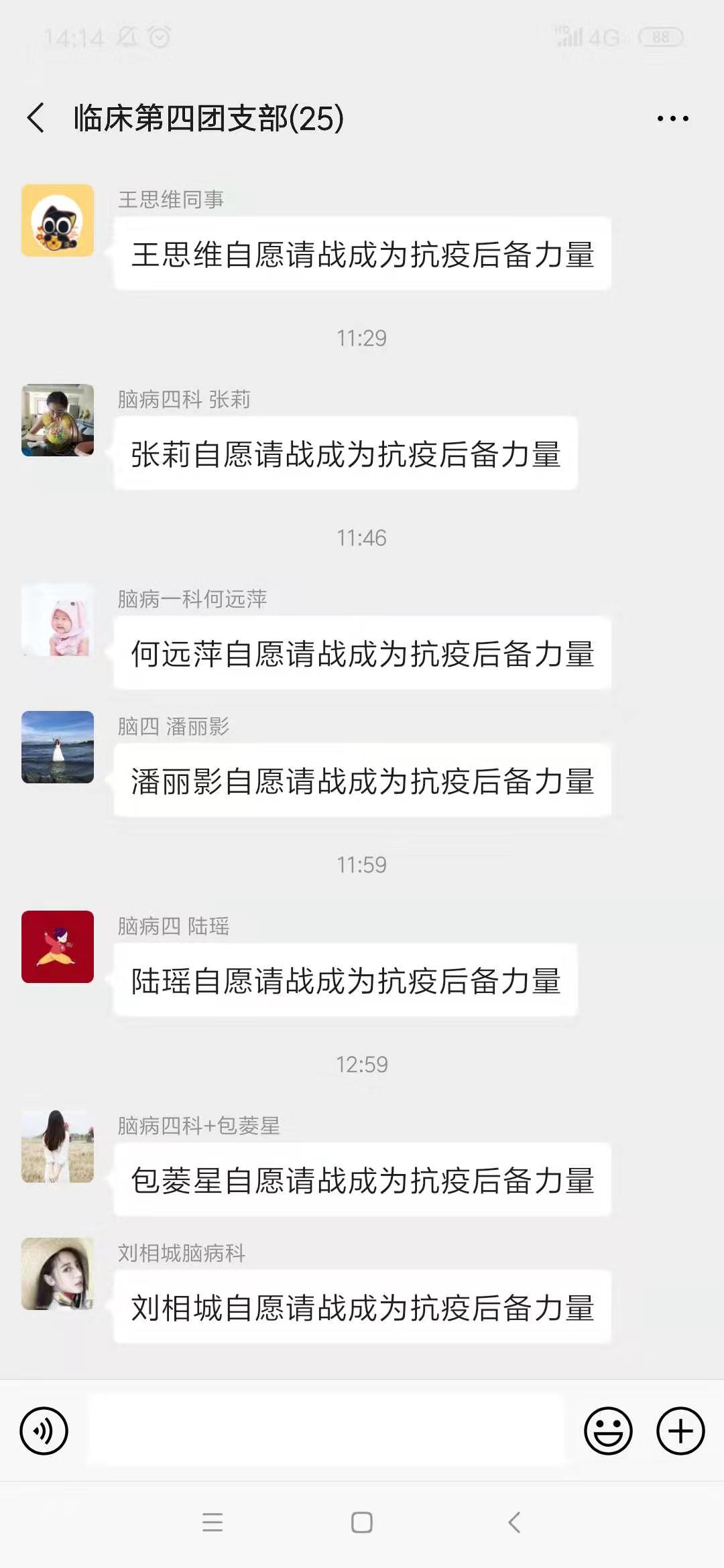Tap 脑四 潘丽影's profile picture
This screenshot has height=1568, width=724.
tap(58, 747)
